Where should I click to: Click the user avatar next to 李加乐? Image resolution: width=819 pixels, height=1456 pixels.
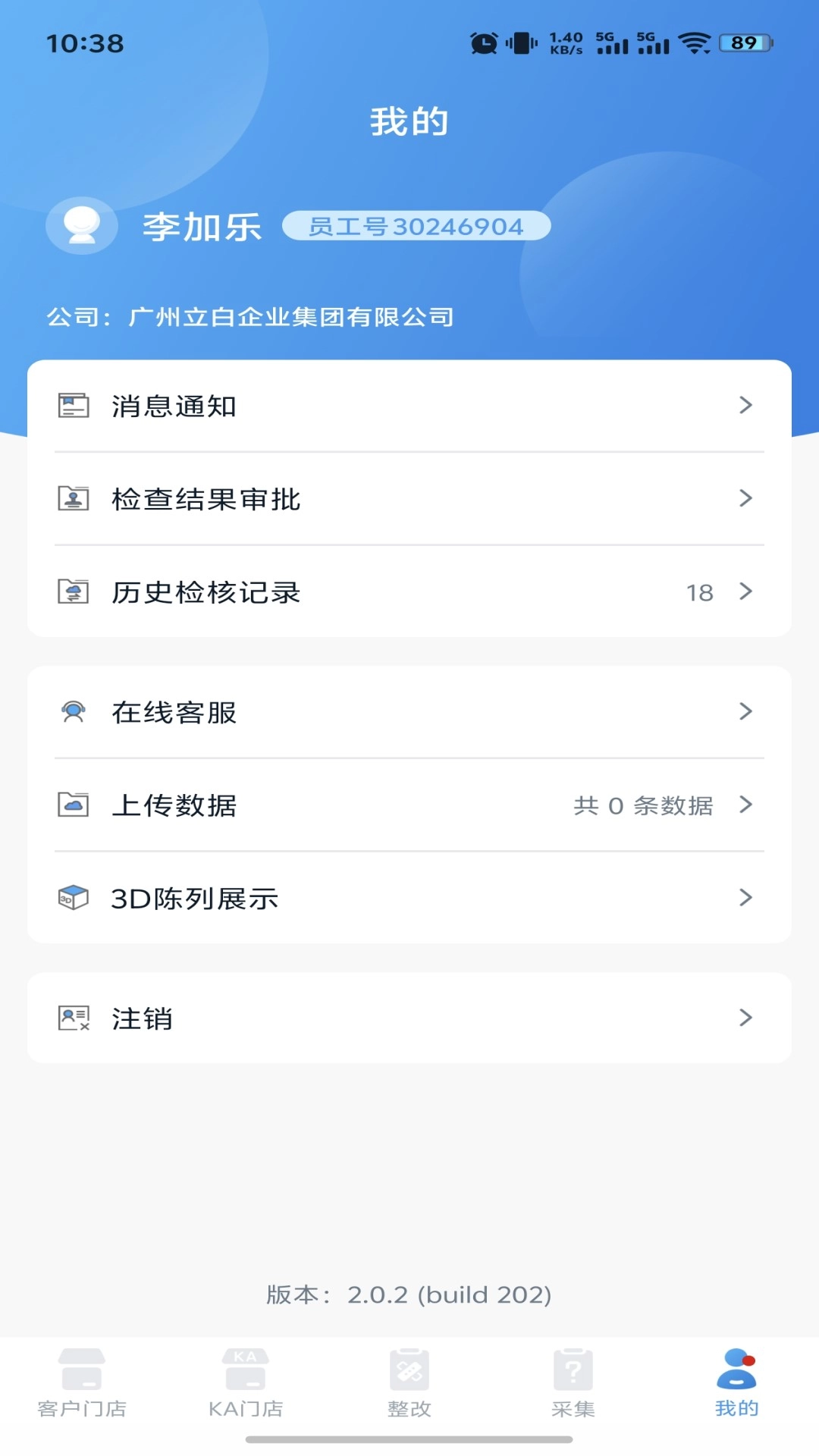(x=82, y=225)
